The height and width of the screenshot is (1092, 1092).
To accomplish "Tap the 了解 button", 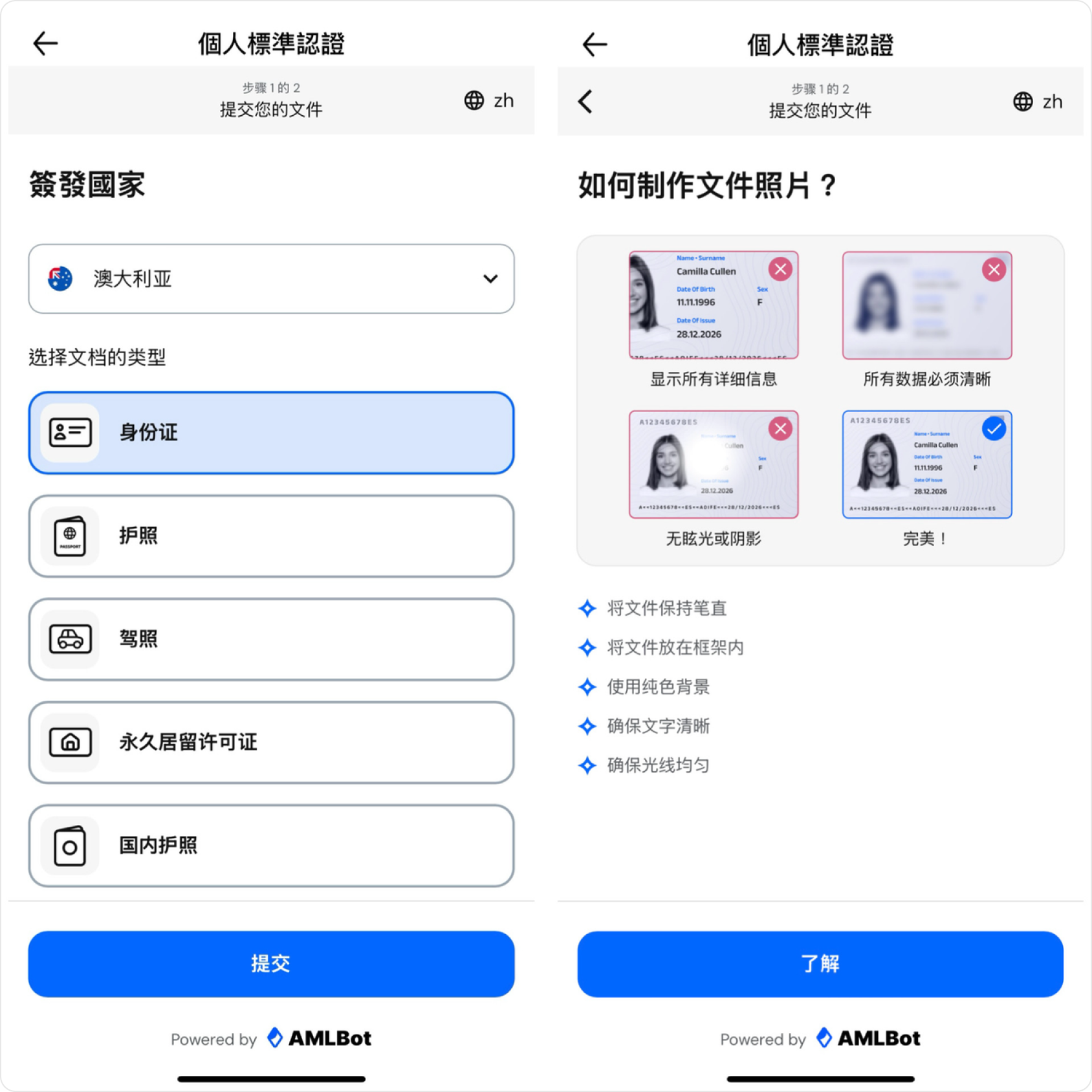I will (x=820, y=964).
